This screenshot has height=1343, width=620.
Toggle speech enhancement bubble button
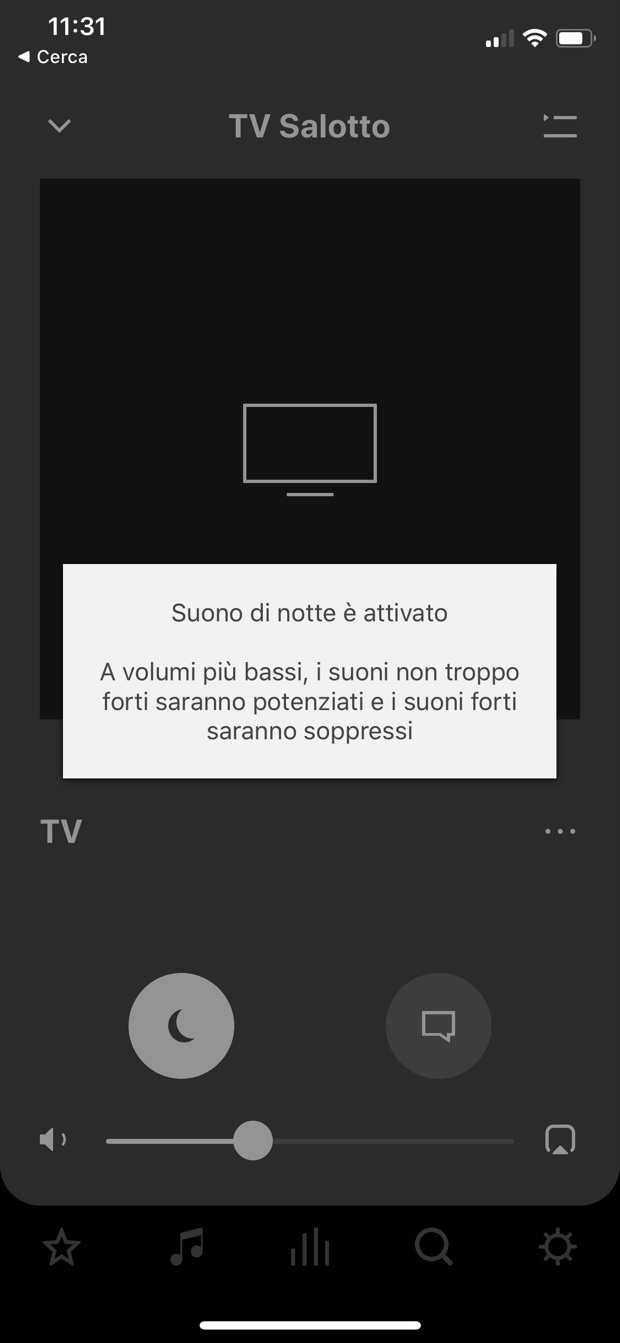coord(438,1025)
